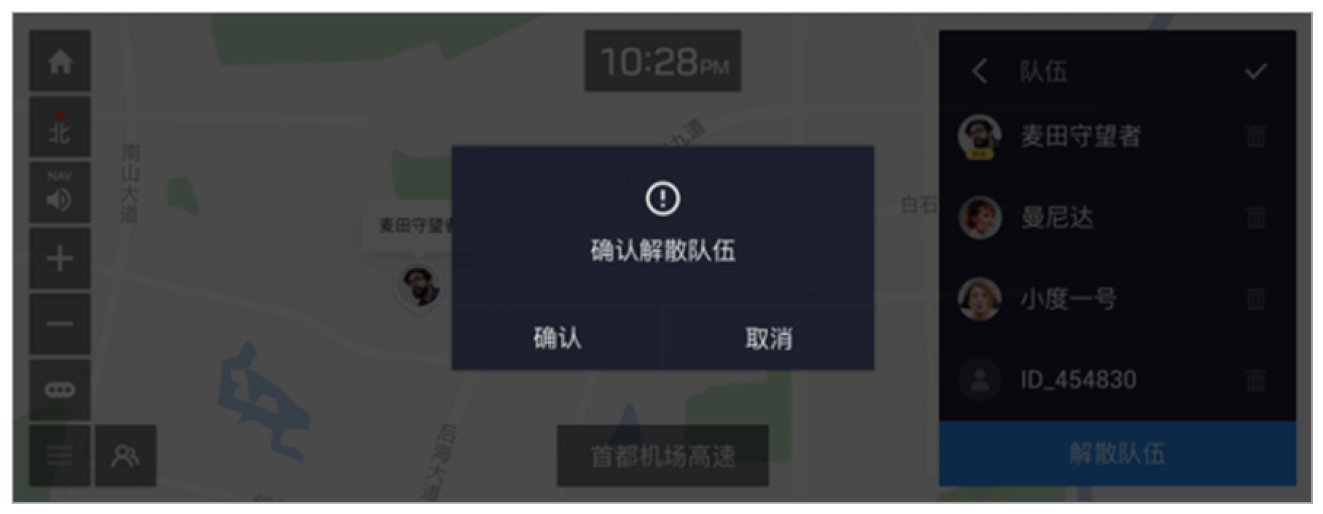The image size is (1323, 514).
Task: Delete 麦田守望者 from the team
Action: pyautogui.click(x=1256, y=136)
